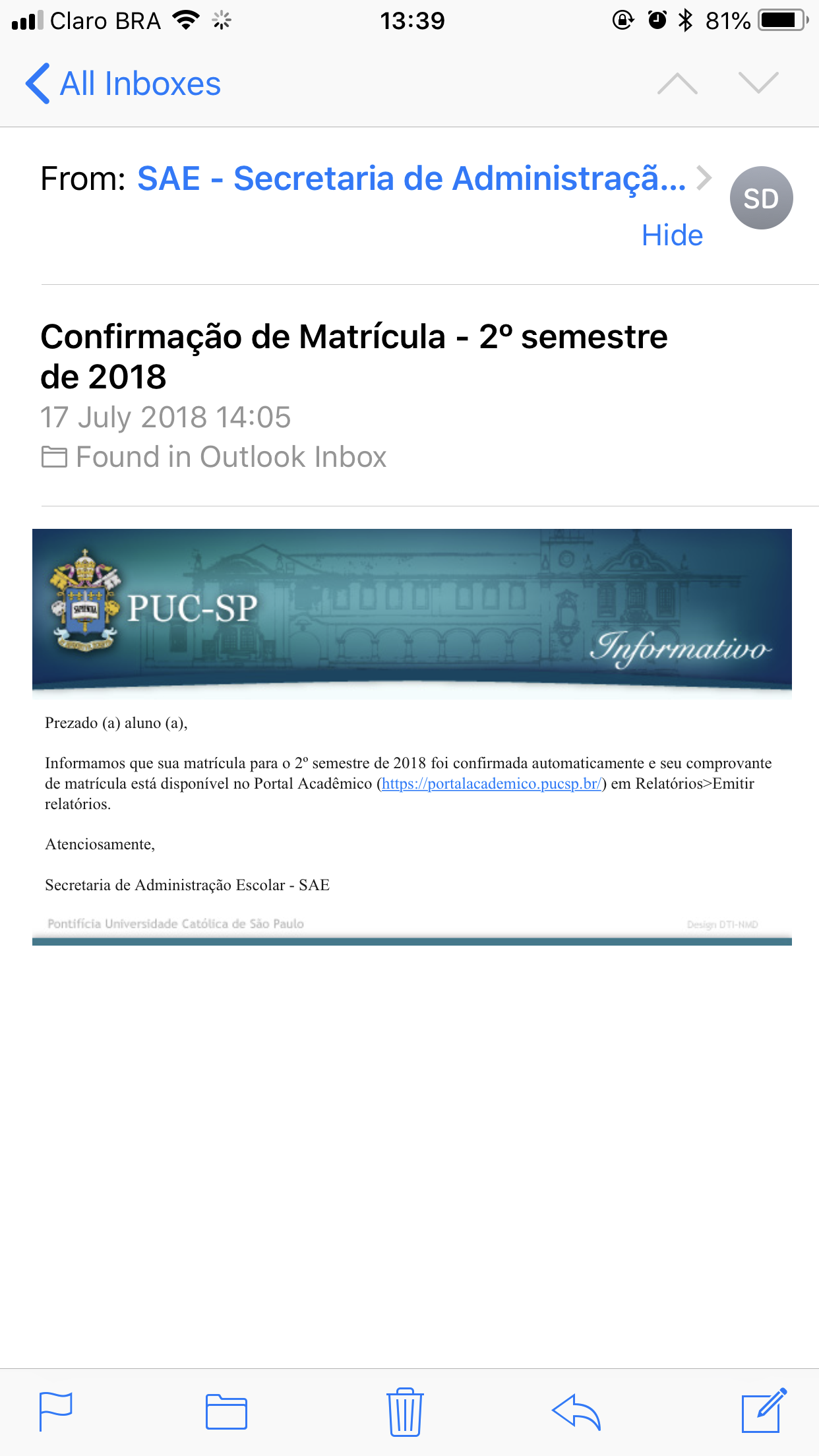Open sender SAE - Secretaria de Administração details

coord(411,179)
